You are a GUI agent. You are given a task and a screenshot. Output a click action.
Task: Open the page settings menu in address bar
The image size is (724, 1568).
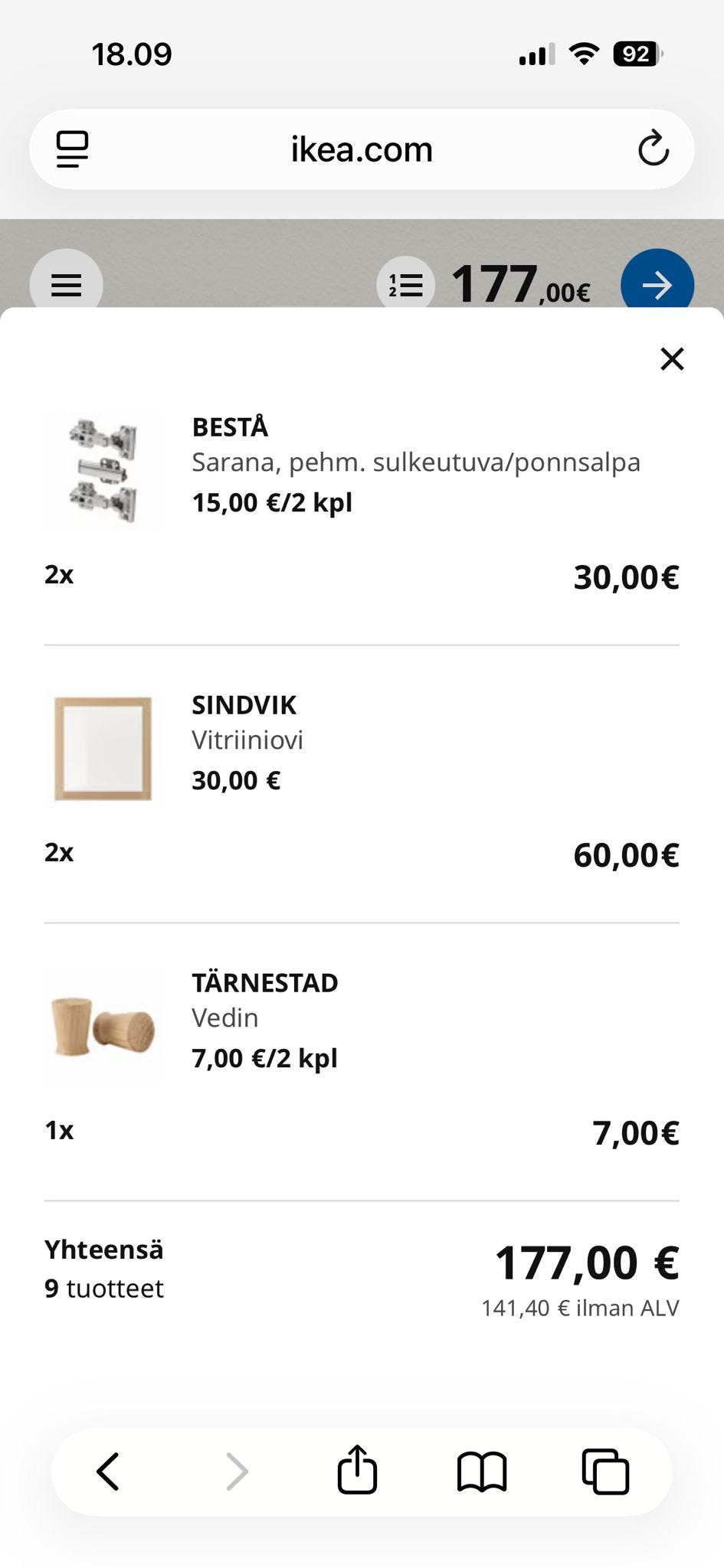pyautogui.click(x=73, y=149)
